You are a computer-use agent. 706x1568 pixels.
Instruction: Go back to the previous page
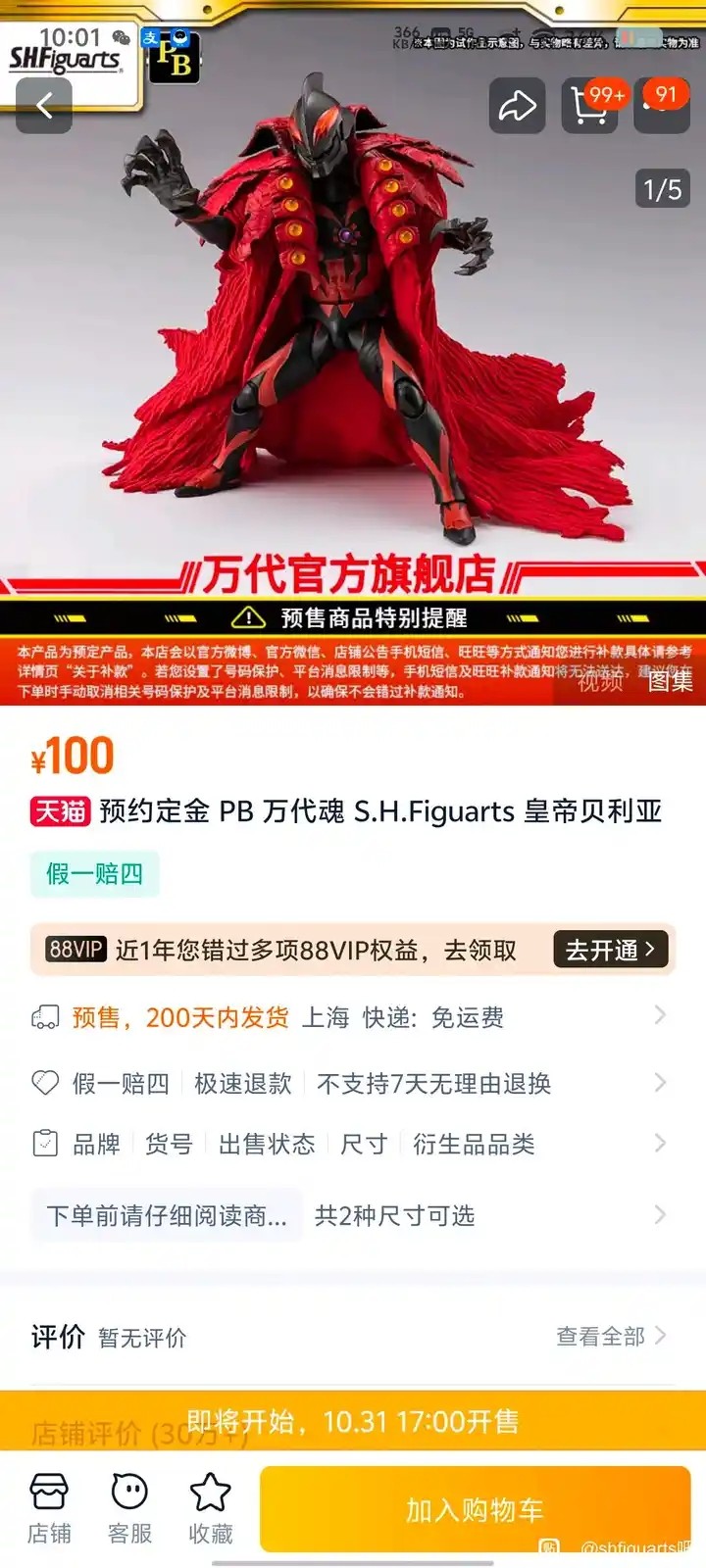pos(44,105)
